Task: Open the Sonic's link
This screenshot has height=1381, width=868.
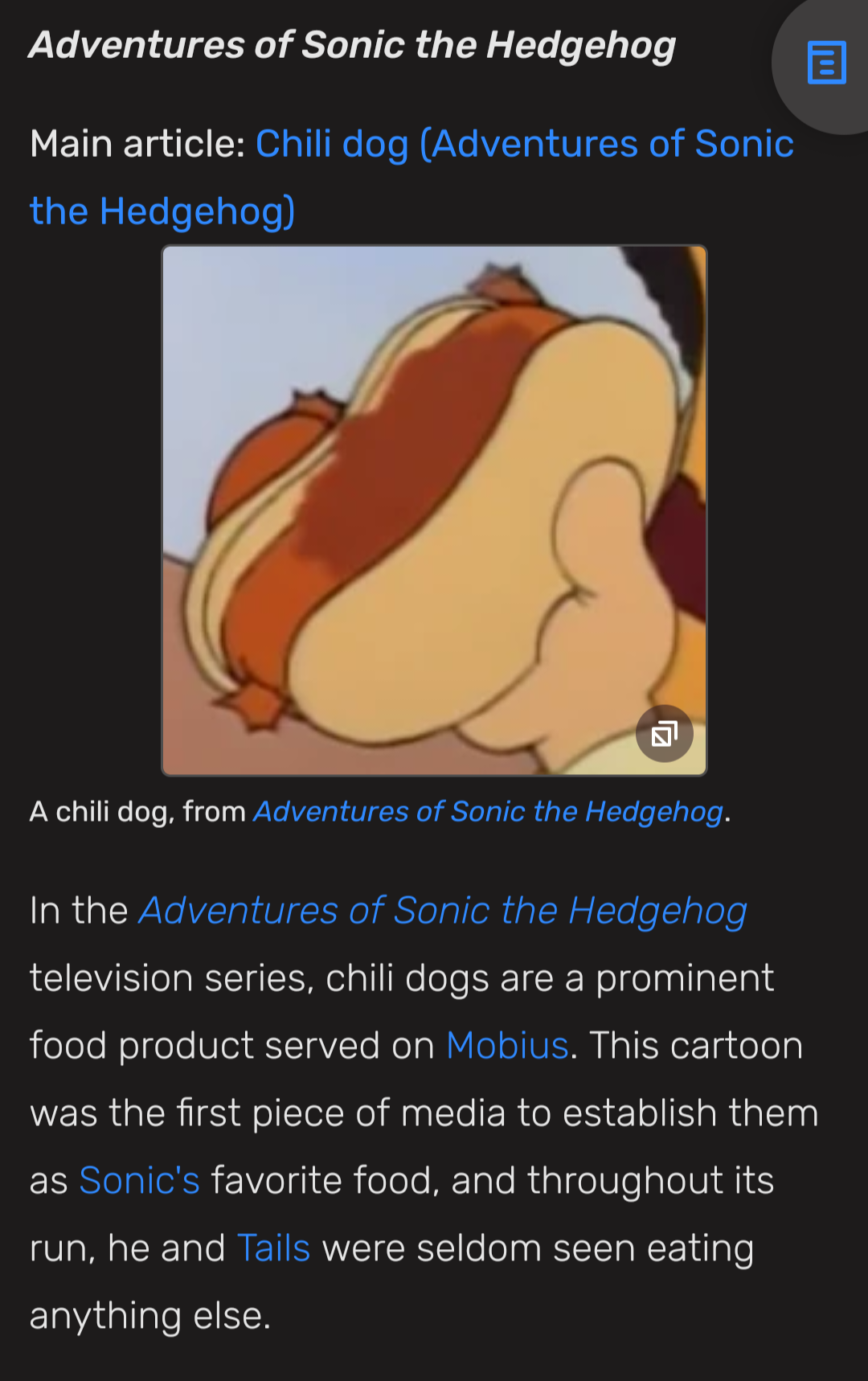Action: (x=139, y=1182)
